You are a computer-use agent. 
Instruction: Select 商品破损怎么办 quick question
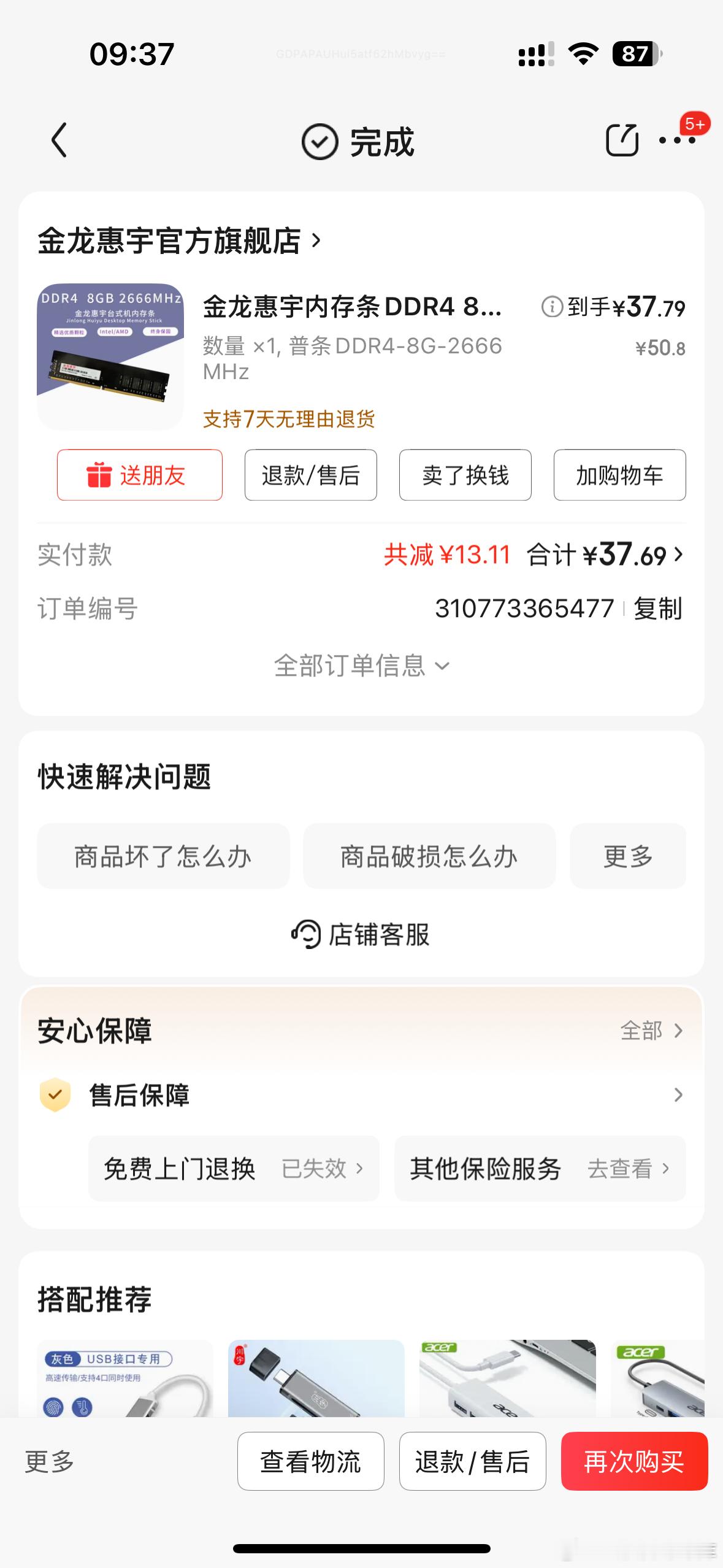pos(429,856)
